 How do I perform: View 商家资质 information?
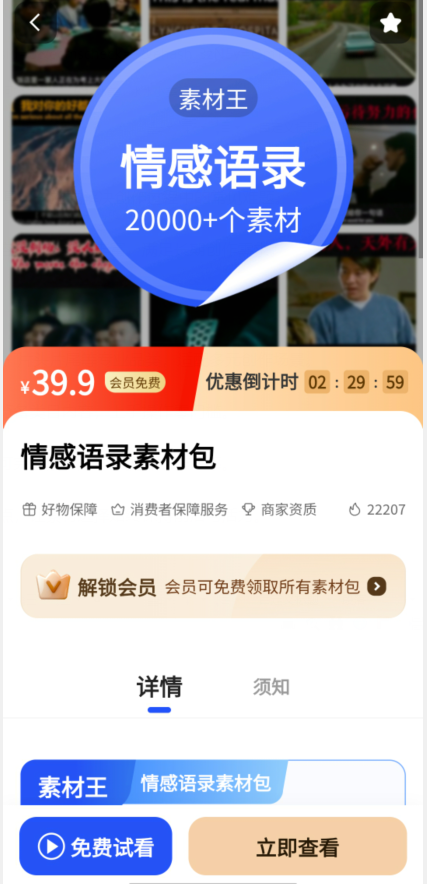pyautogui.click(x=279, y=510)
